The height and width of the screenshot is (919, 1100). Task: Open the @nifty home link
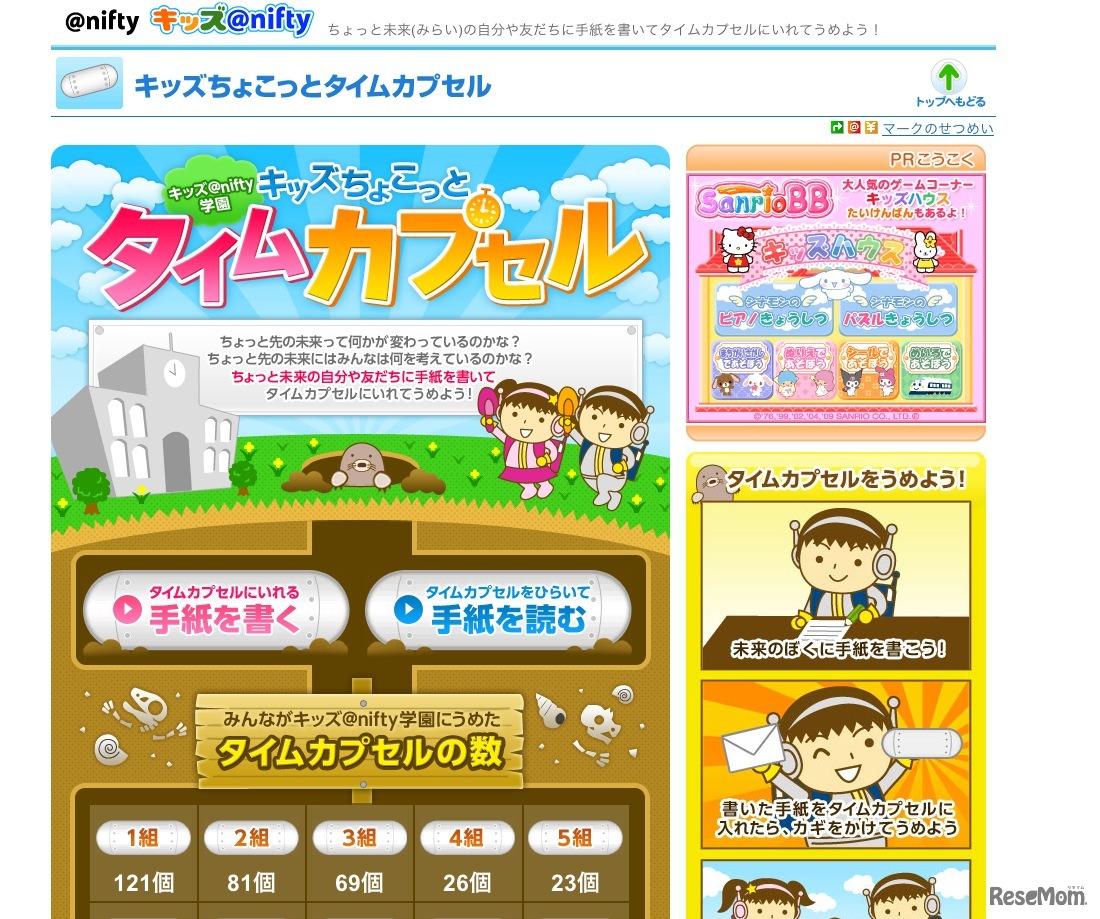pos(101,21)
